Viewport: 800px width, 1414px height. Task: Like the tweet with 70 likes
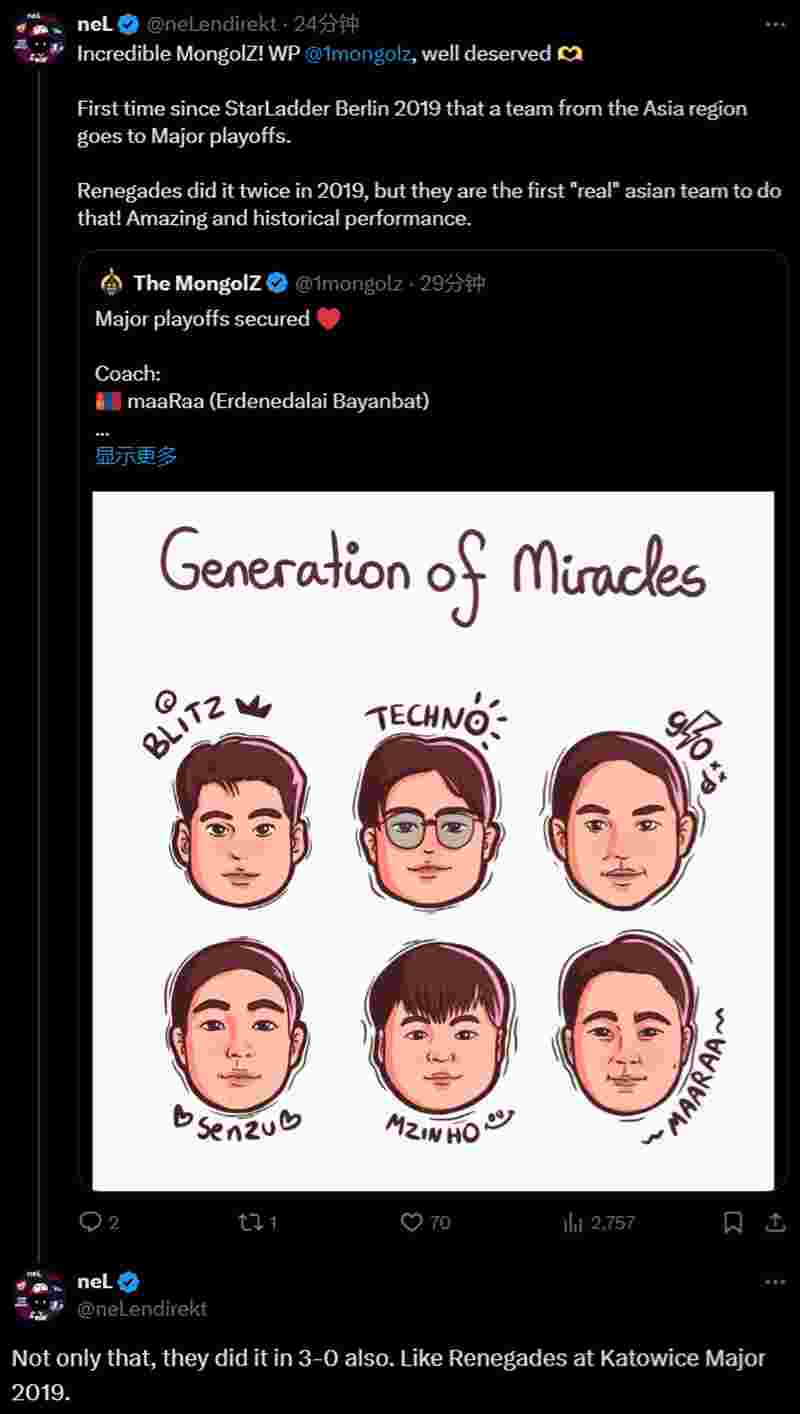425,1222
